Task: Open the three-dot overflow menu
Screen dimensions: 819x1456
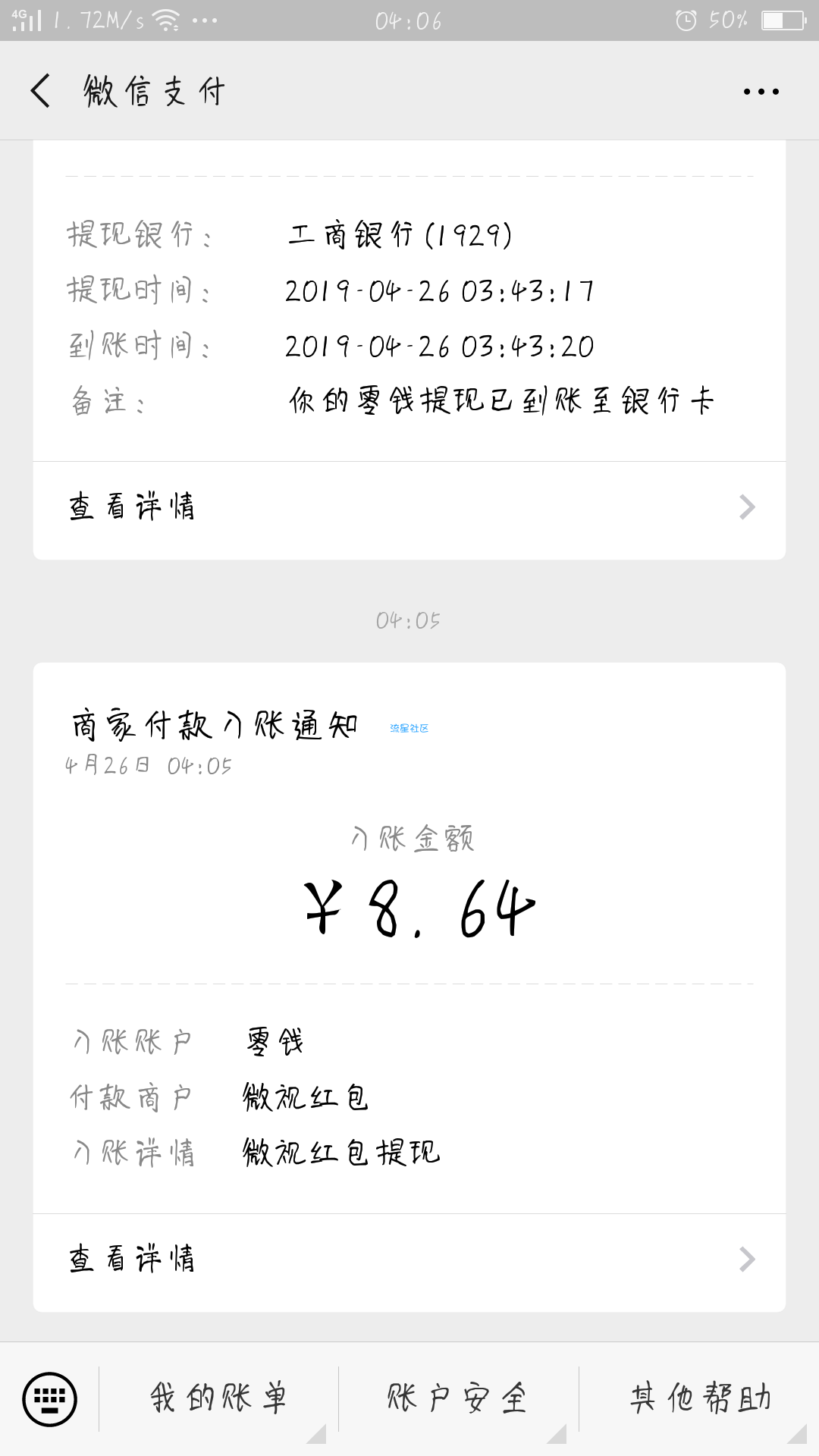Action: click(761, 92)
